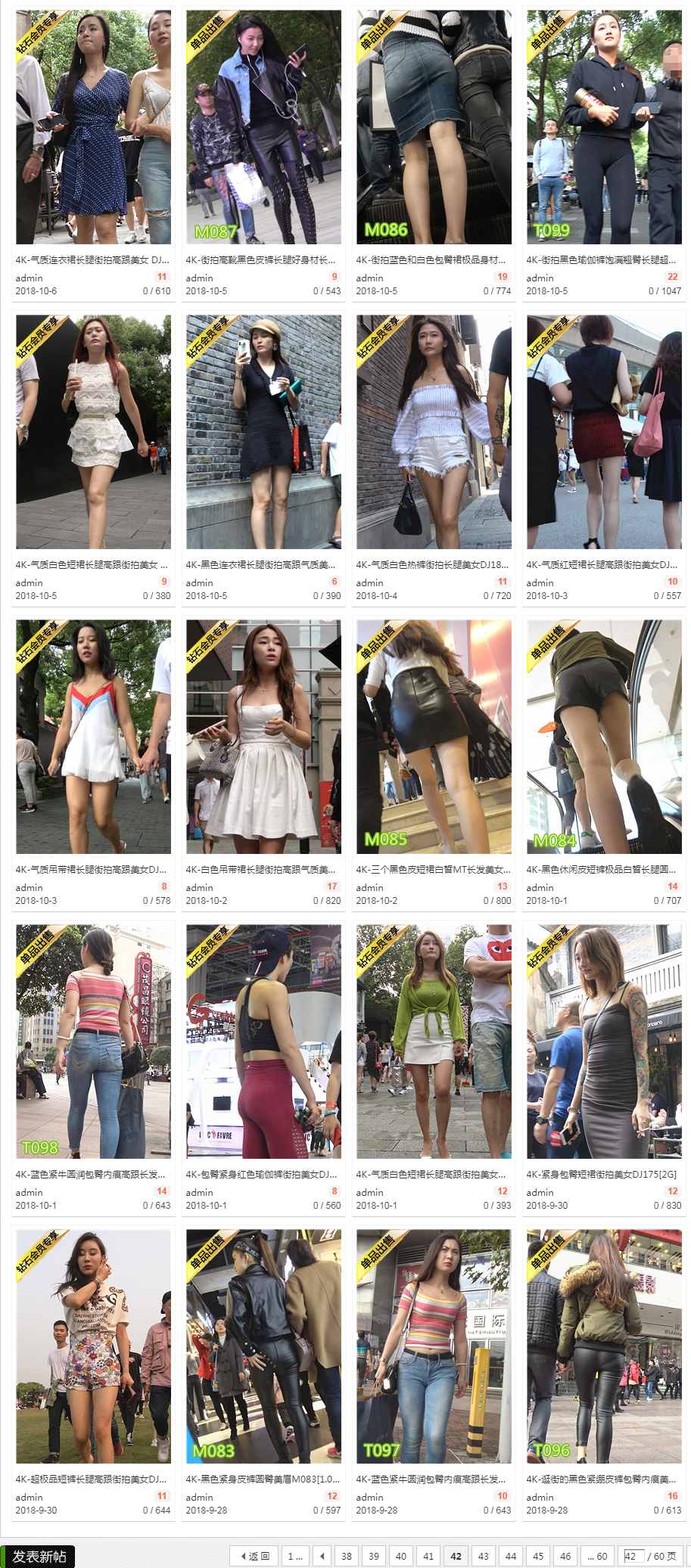Tap the 返回 back button in pagination
Image resolution: width=691 pixels, height=1568 pixels.
254,1556
